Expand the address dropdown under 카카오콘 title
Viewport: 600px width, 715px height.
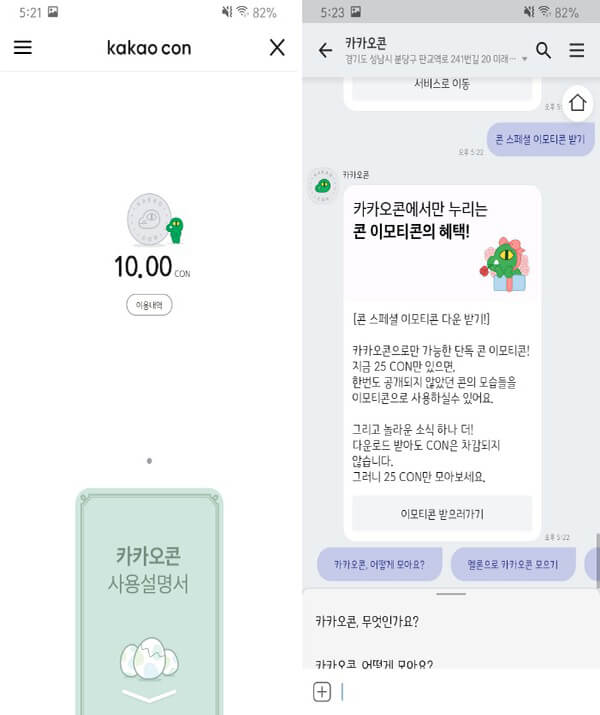525,59
